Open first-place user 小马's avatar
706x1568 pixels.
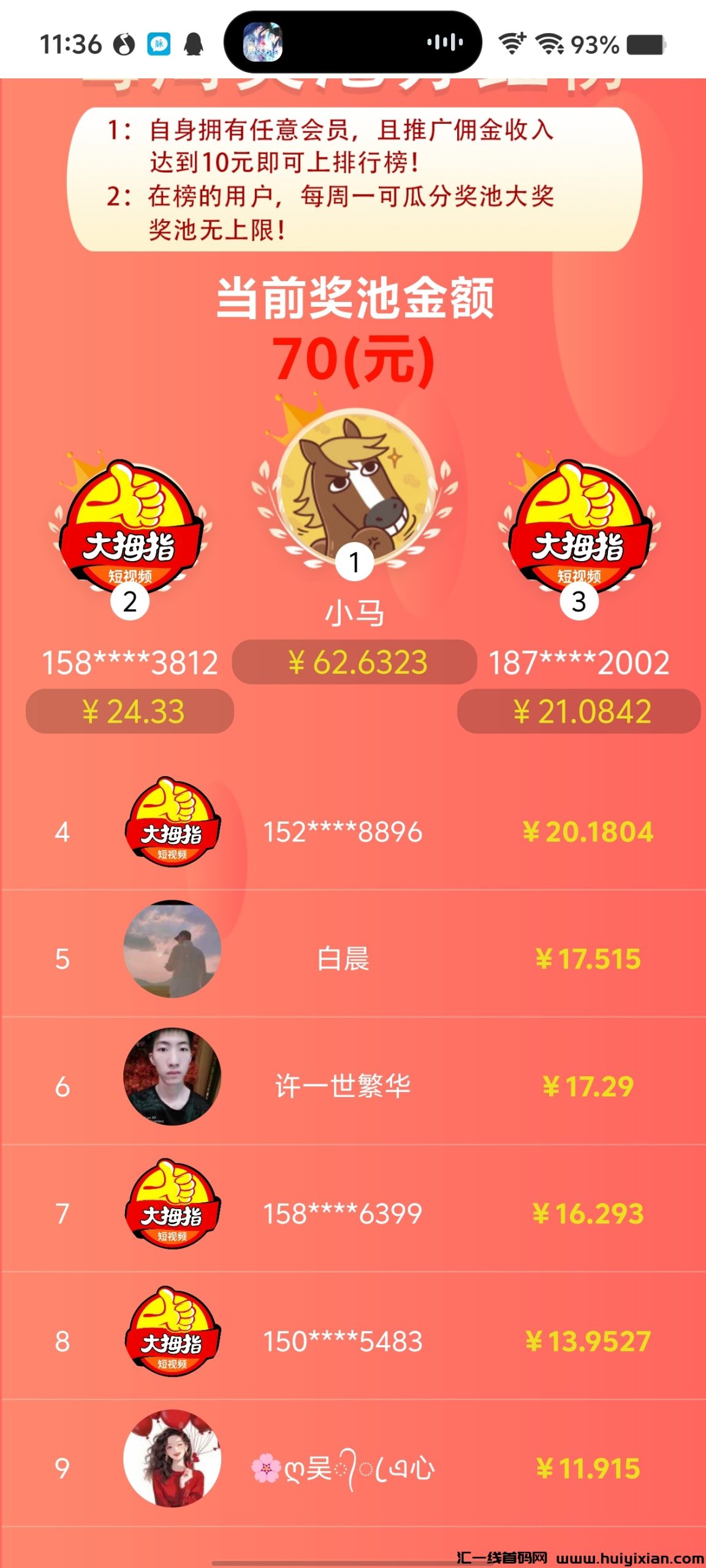coord(355,487)
